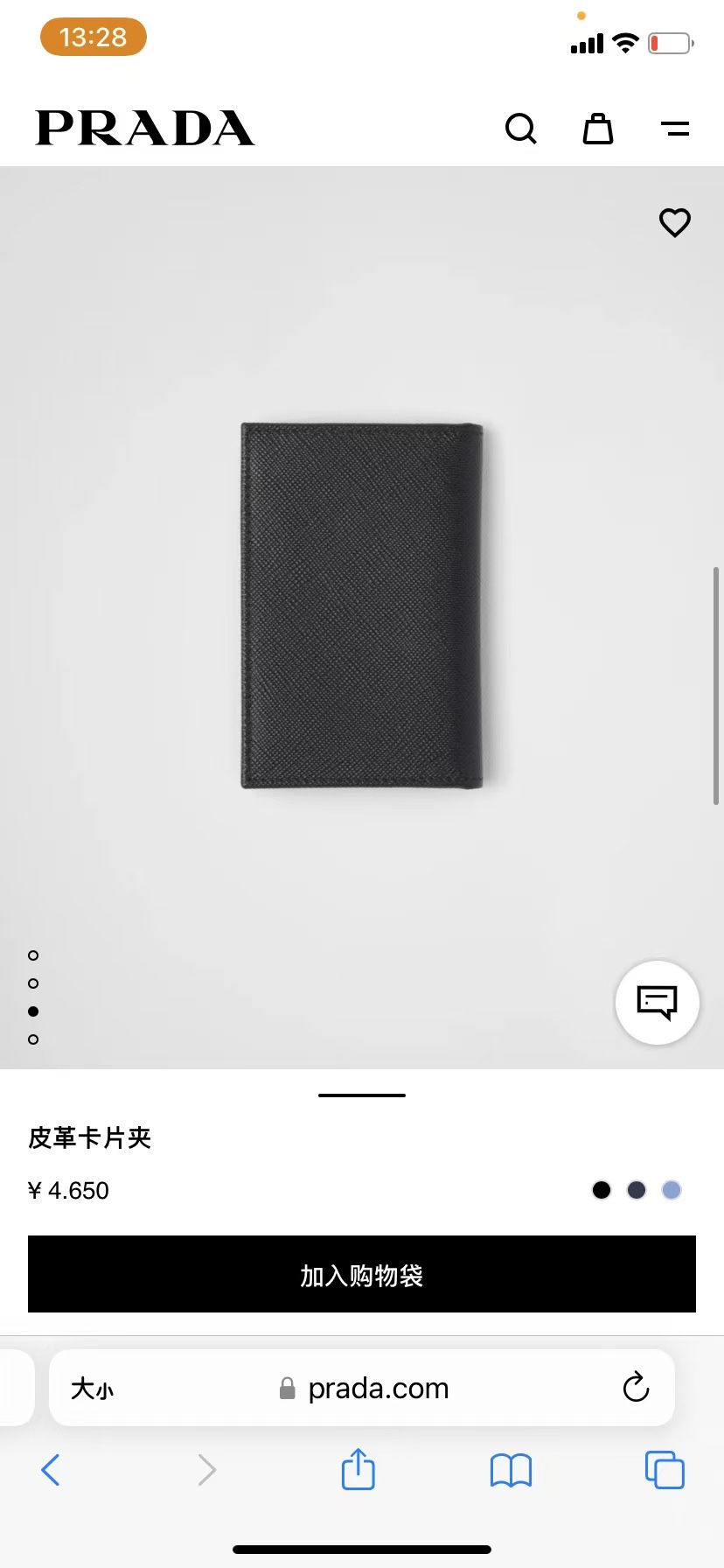Open the live chat bubble
The image size is (724, 1568).
(658, 1002)
